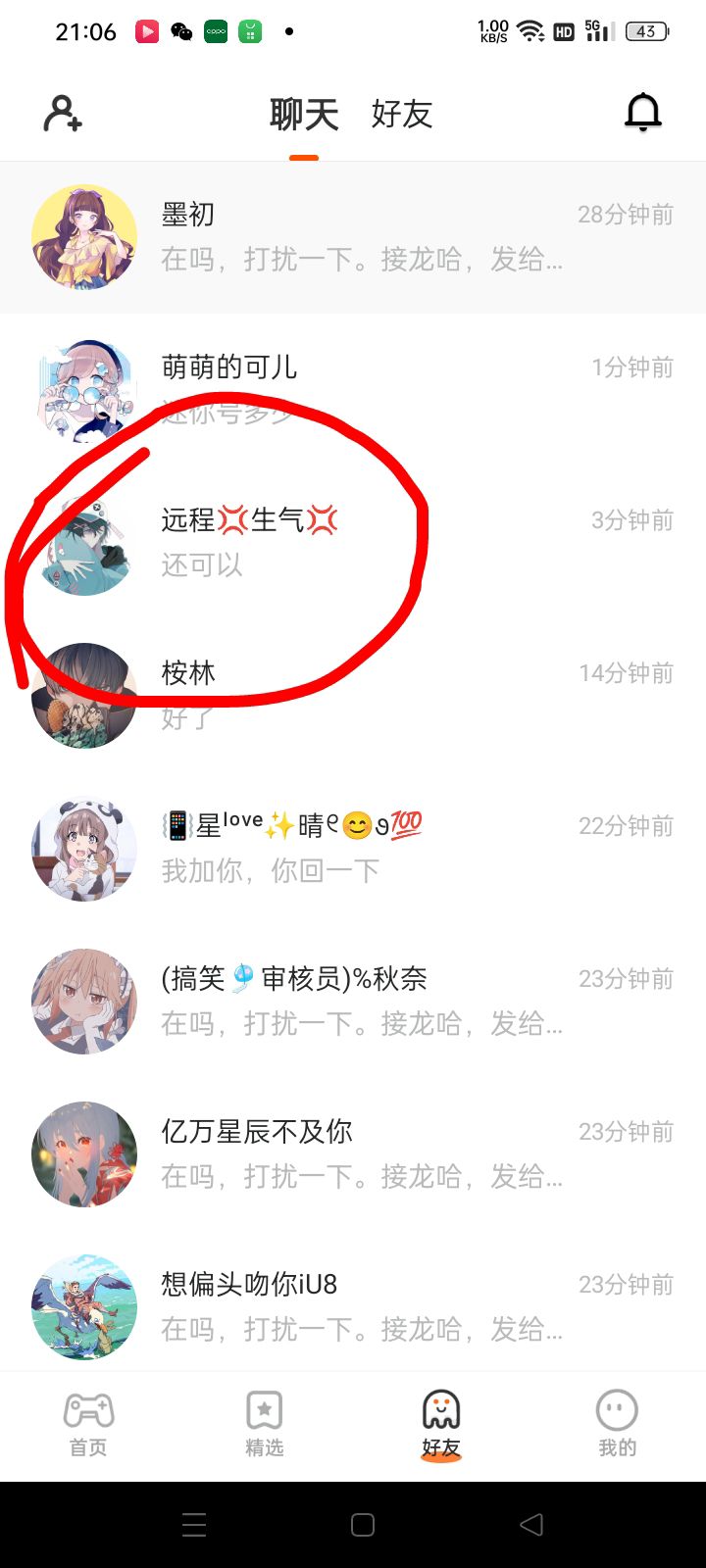Open the chat with 桉林
The width and height of the screenshot is (706, 1568).
click(353, 696)
